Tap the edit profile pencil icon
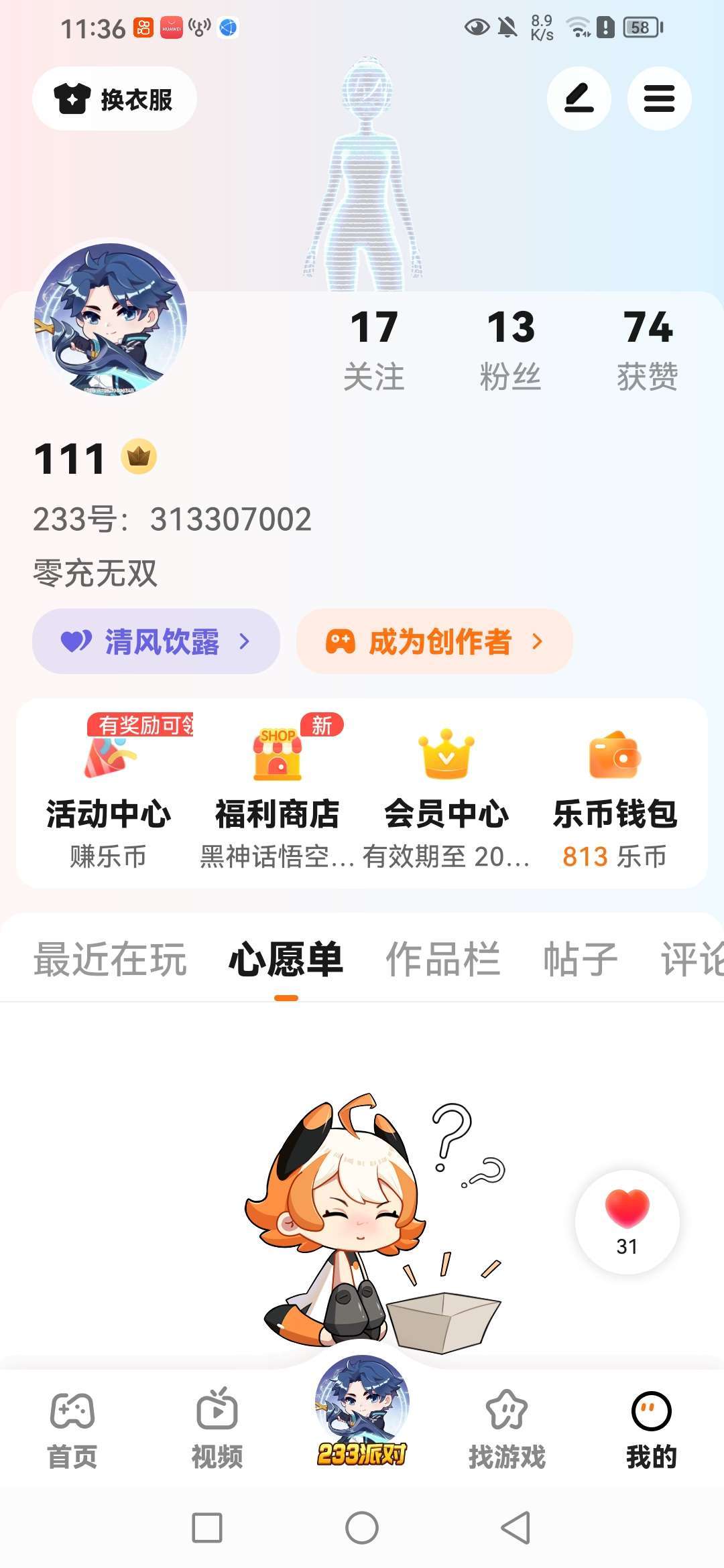 (x=579, y=99)
